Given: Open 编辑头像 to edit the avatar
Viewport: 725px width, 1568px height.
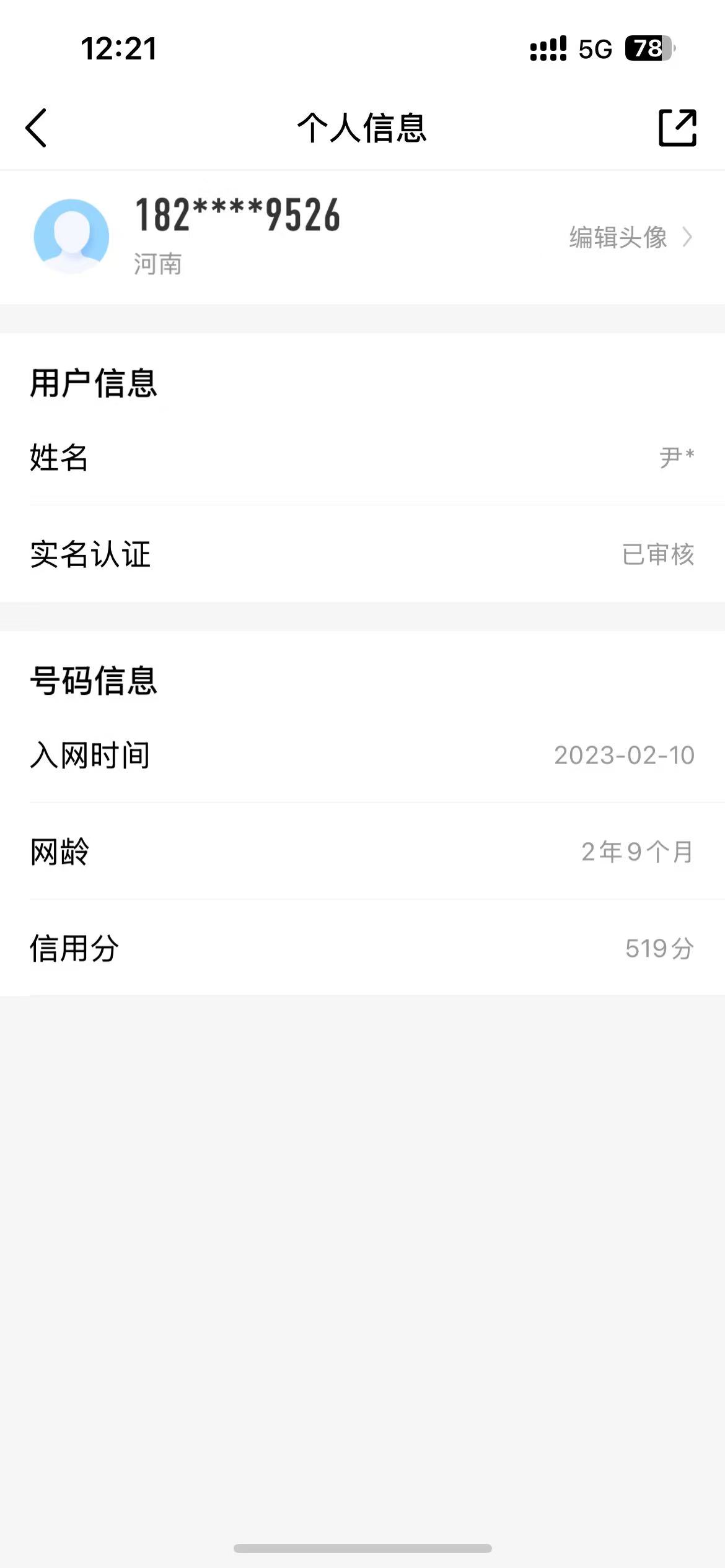Looking at the screenshot, I should click(628, 237).
